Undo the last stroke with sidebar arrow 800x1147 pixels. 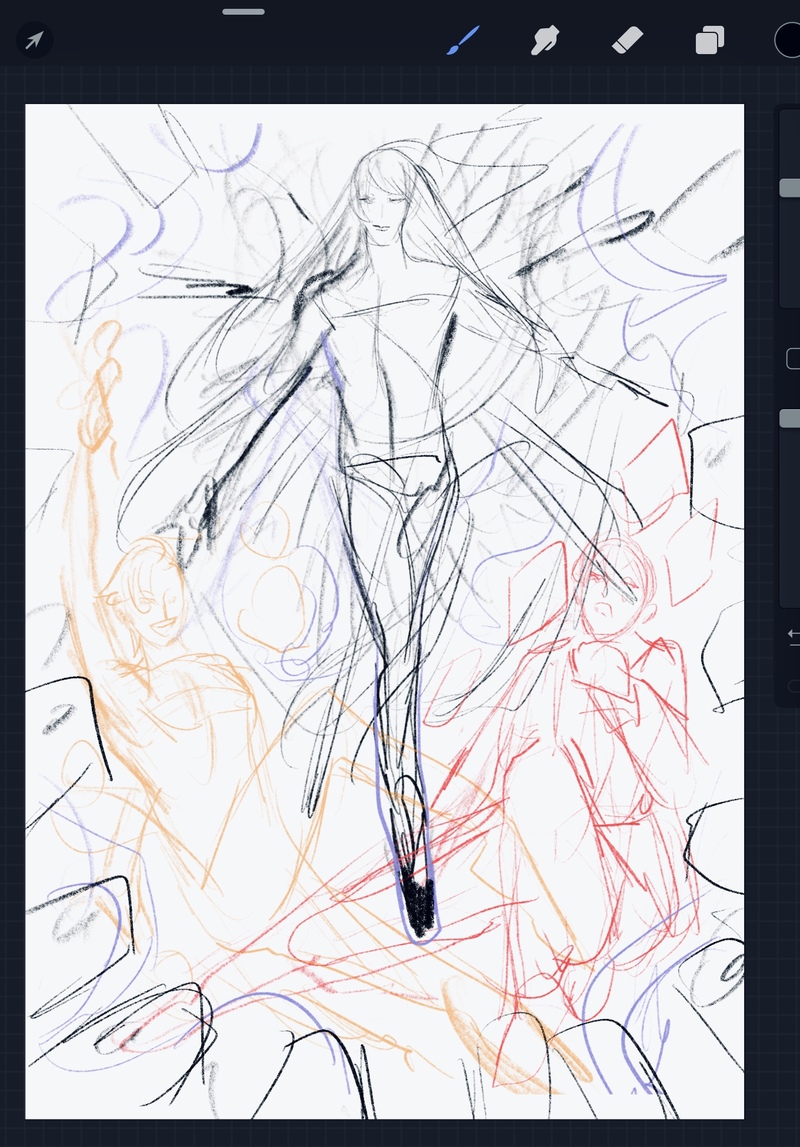(x=794, y=633)
